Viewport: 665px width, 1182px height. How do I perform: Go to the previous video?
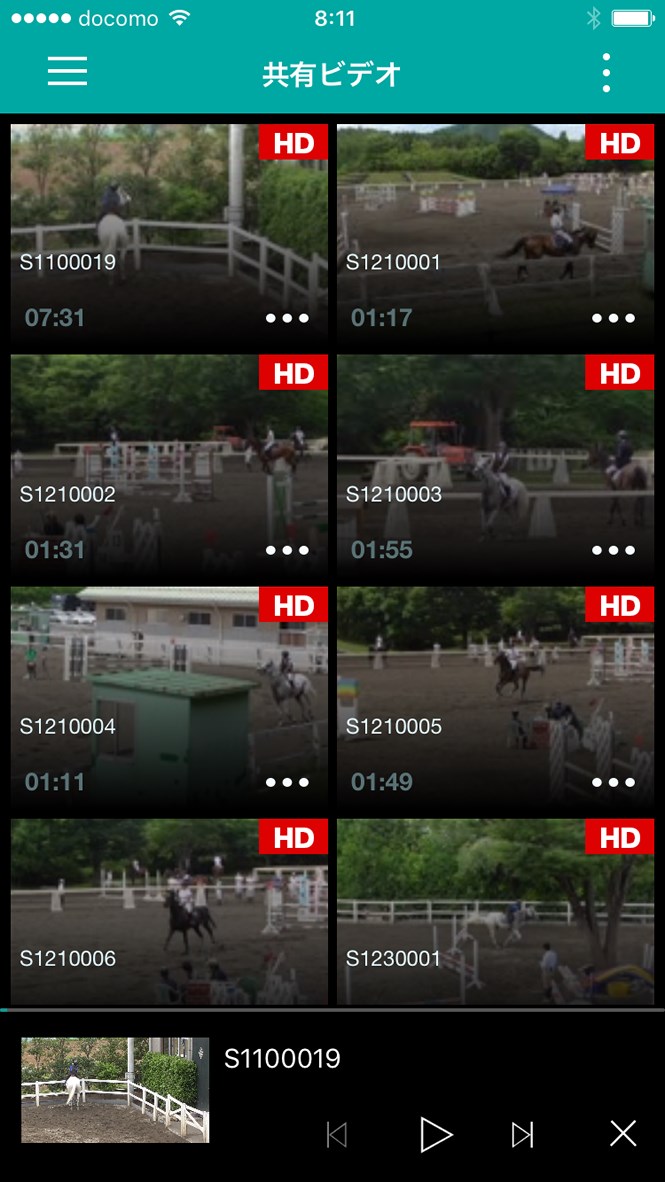tap(337, 1134)
